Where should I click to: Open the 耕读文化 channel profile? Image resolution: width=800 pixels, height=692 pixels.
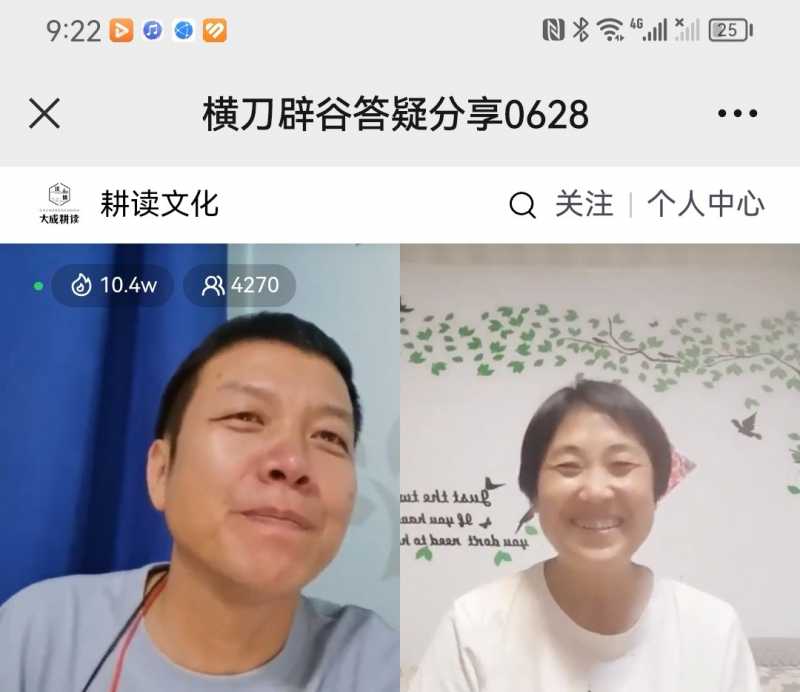(158, 204)
